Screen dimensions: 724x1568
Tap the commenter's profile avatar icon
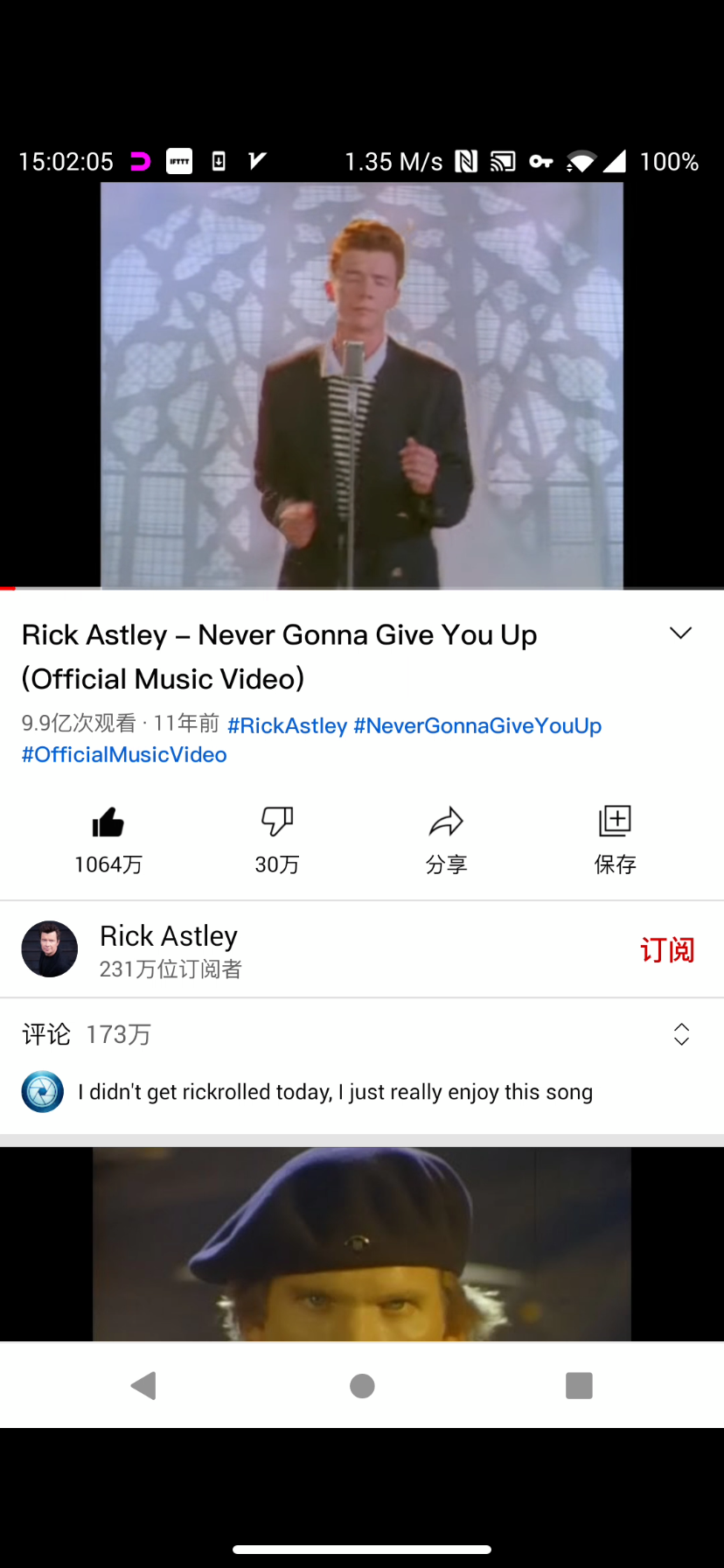42,1091
